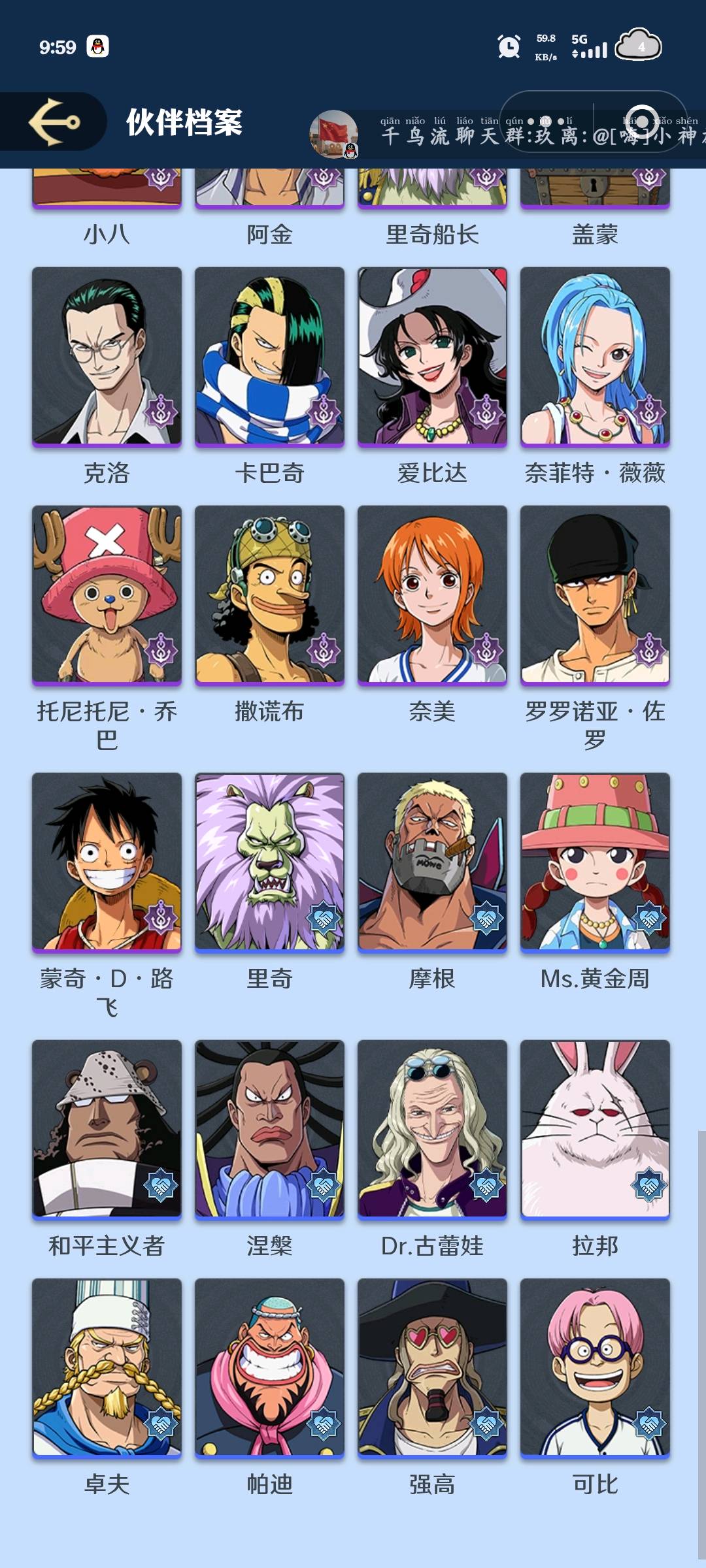Go back using the anchor arrow

coord(54,122)
